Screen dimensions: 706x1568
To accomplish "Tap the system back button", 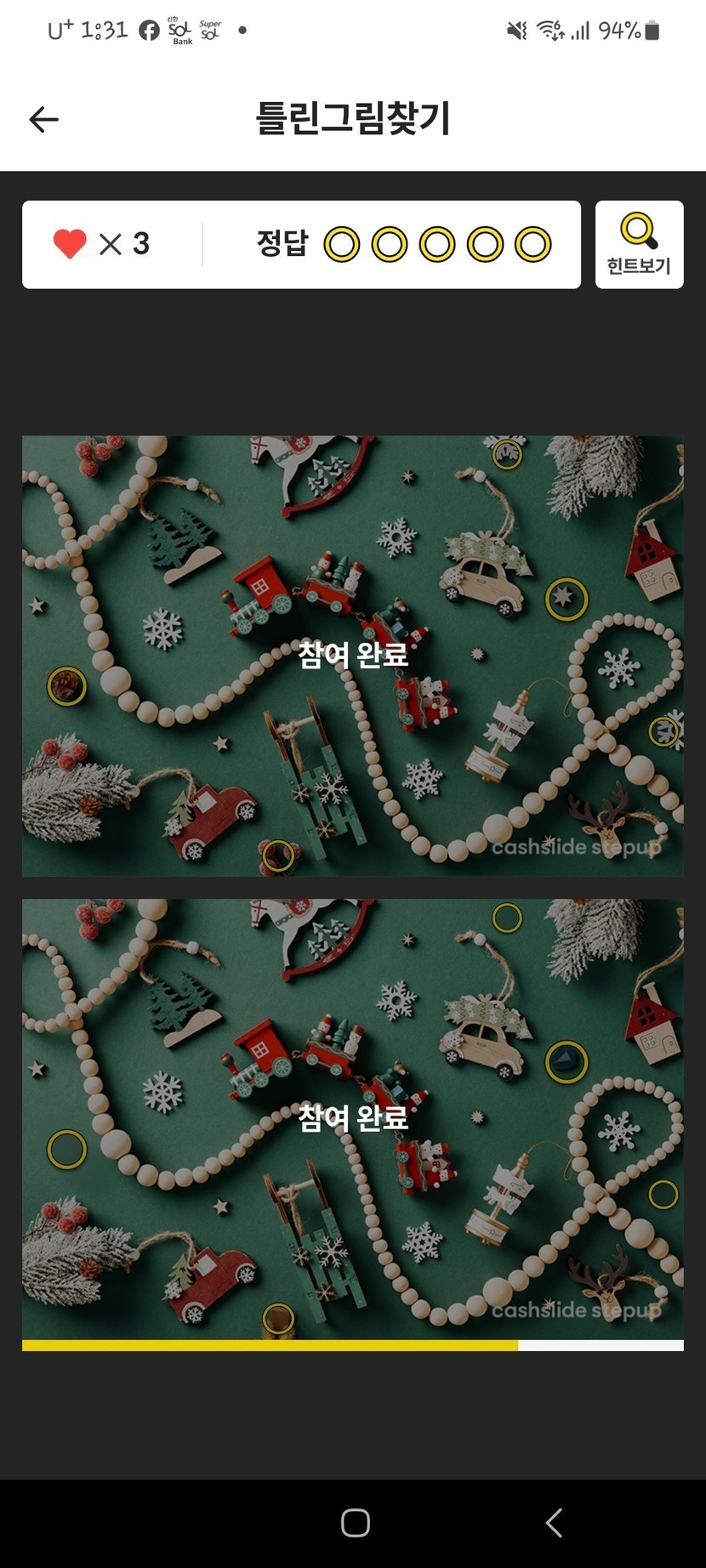I will click(x=554, y=1522).
